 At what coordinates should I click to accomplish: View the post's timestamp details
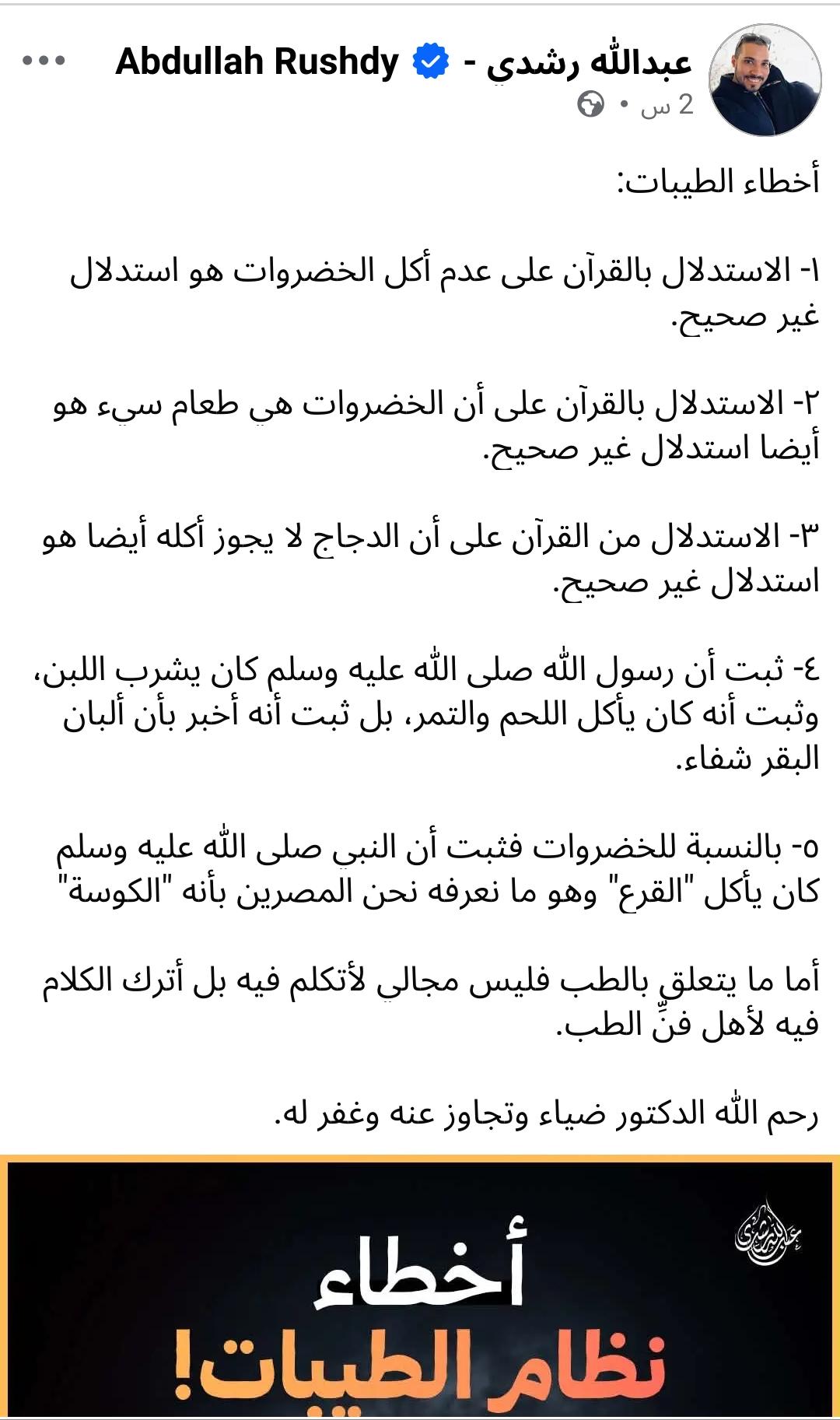coord(667,104)
